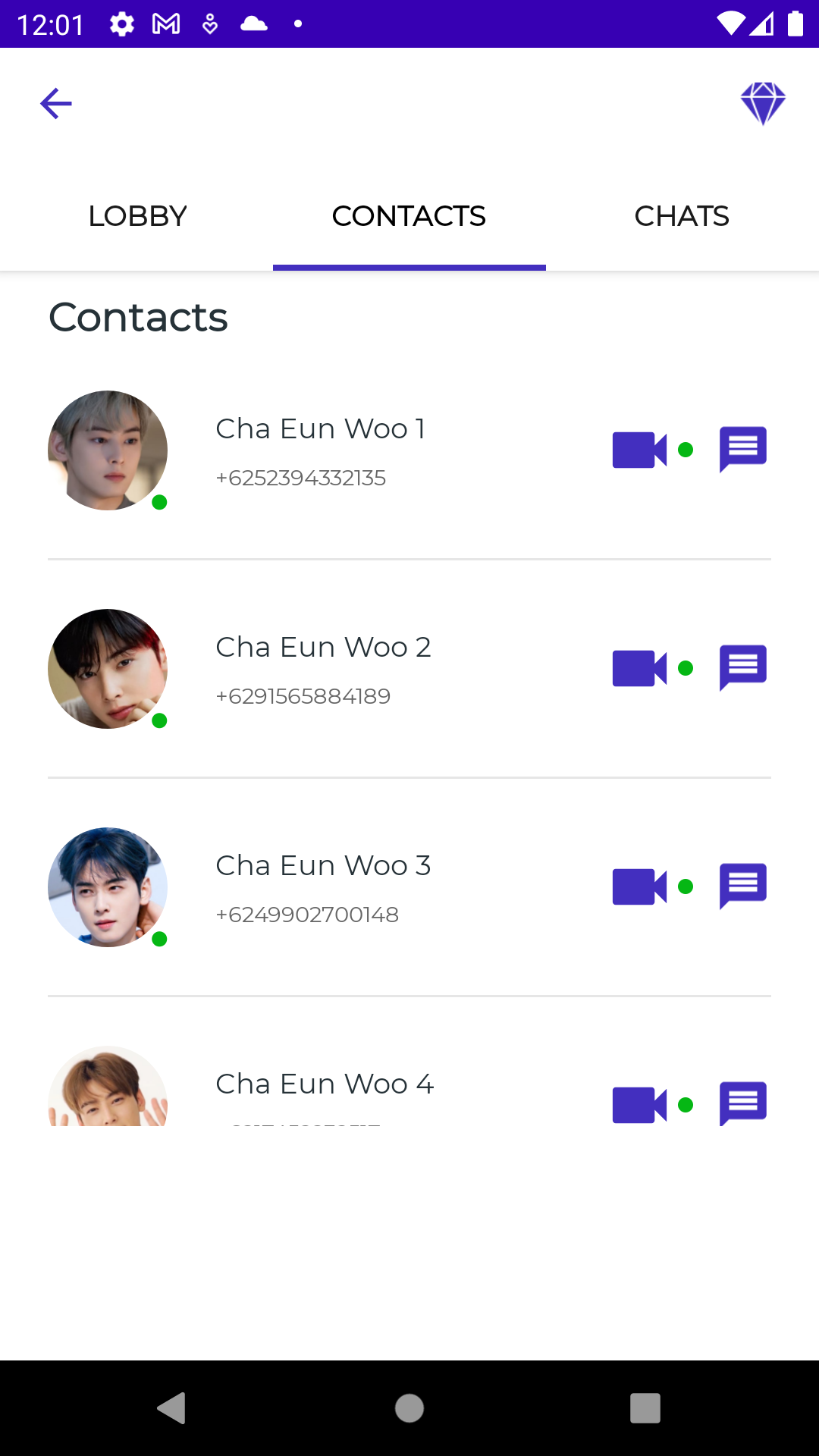Start a video call with Cha Eun Woo 4
Viewport: 819px width, 1456px height.
(639, 1104)
